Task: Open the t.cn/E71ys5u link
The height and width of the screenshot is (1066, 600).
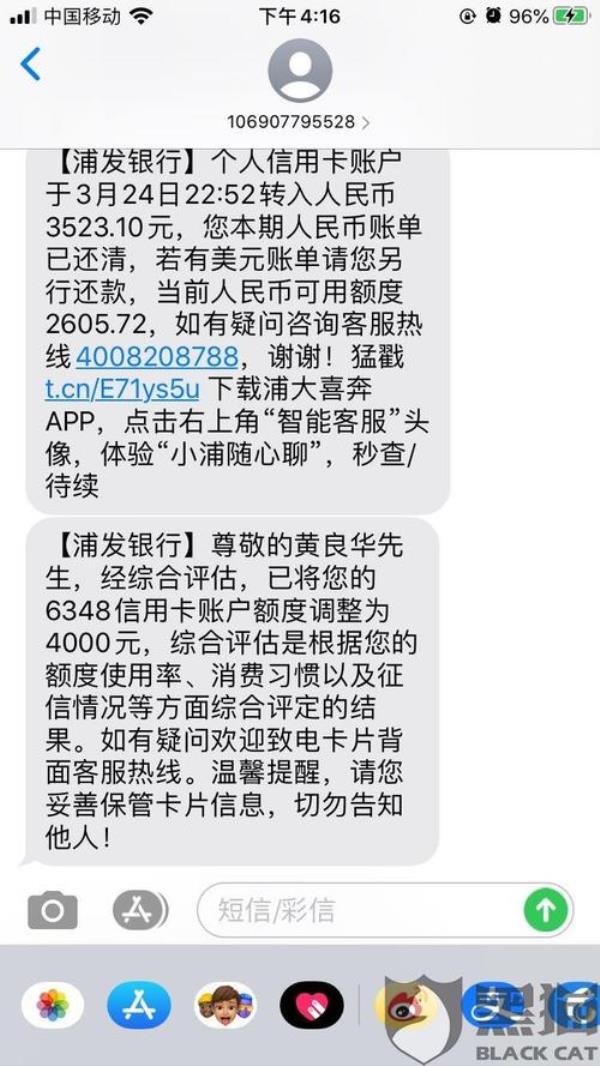Action: click(122, 388)
